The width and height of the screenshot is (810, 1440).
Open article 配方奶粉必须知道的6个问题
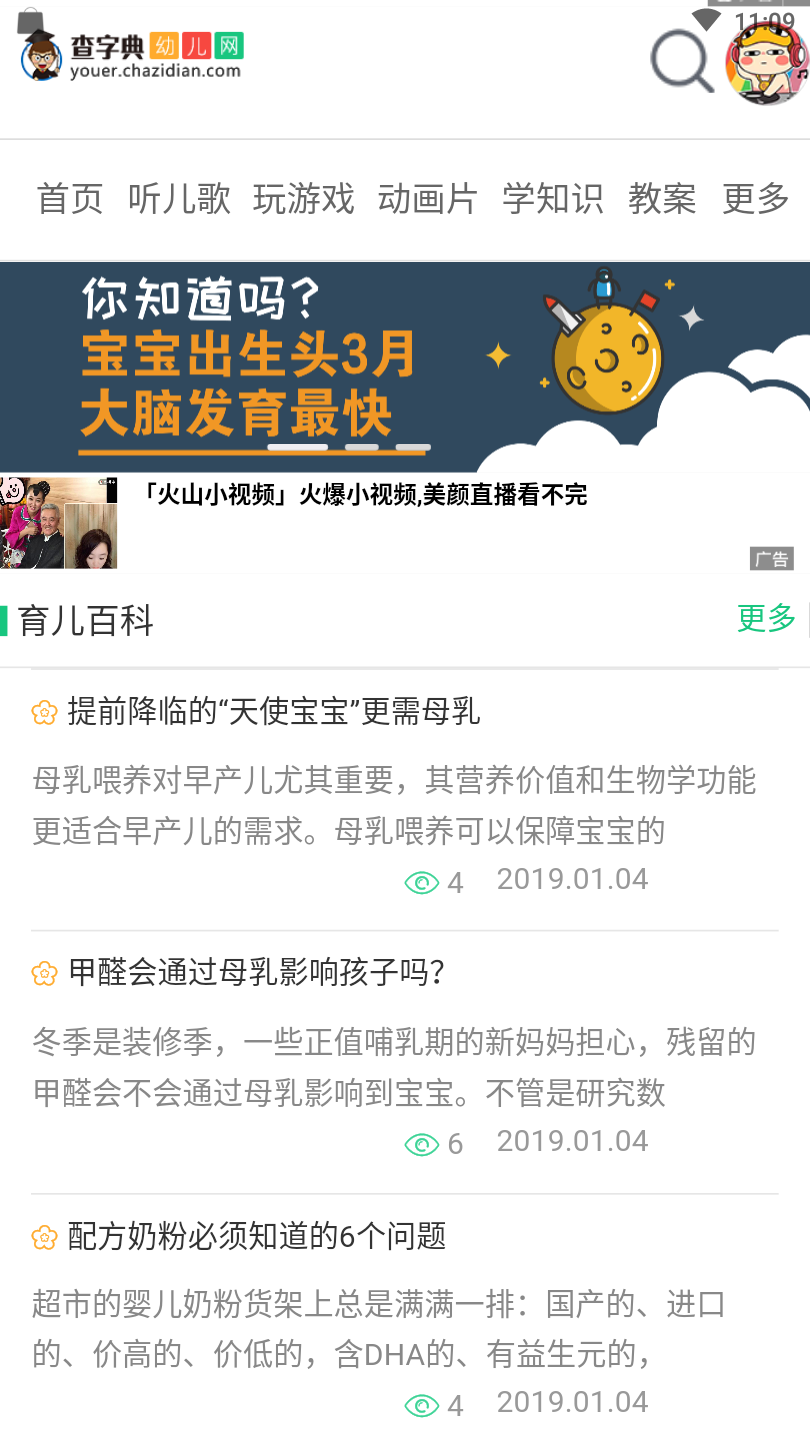tap(257, 1237)
